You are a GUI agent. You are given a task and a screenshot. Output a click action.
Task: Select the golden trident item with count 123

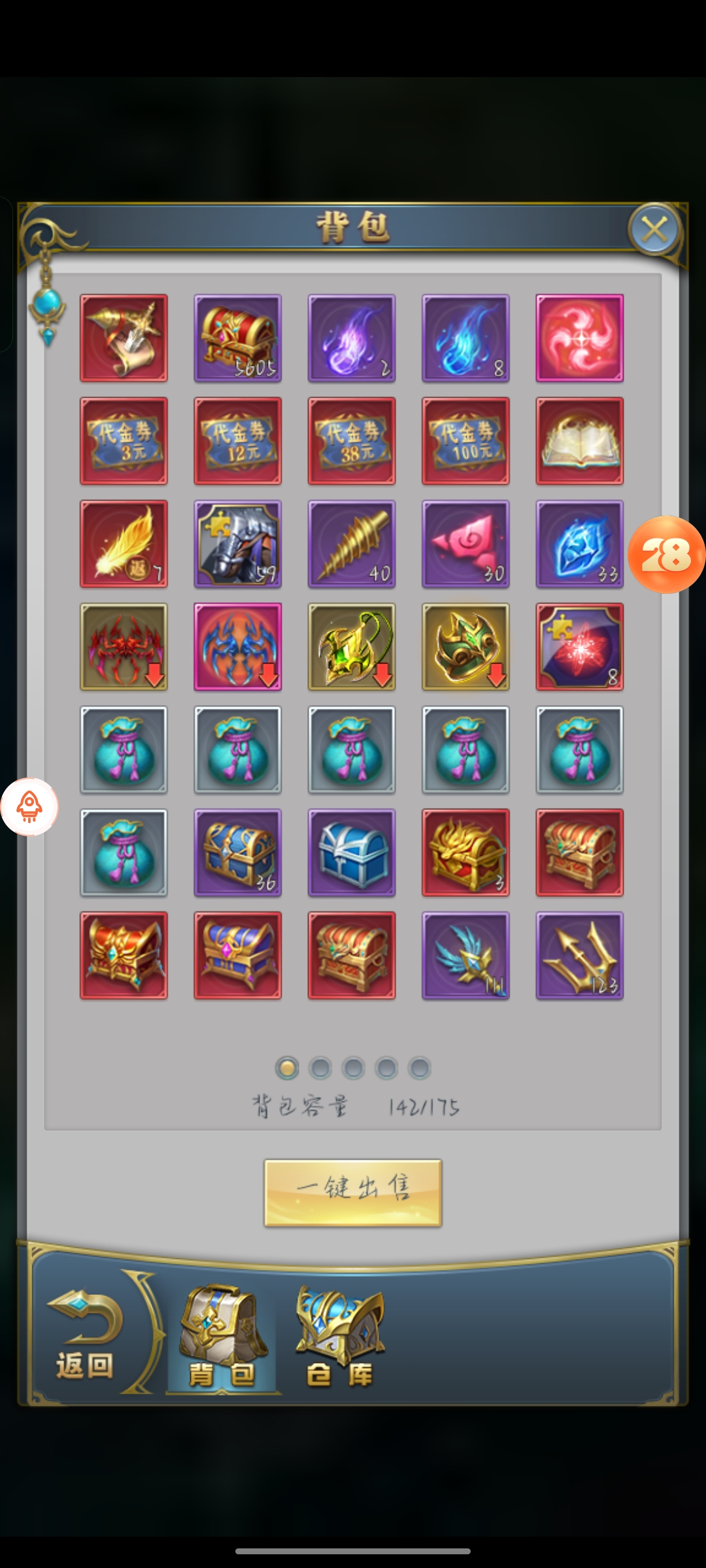click(x=580, y=956)
